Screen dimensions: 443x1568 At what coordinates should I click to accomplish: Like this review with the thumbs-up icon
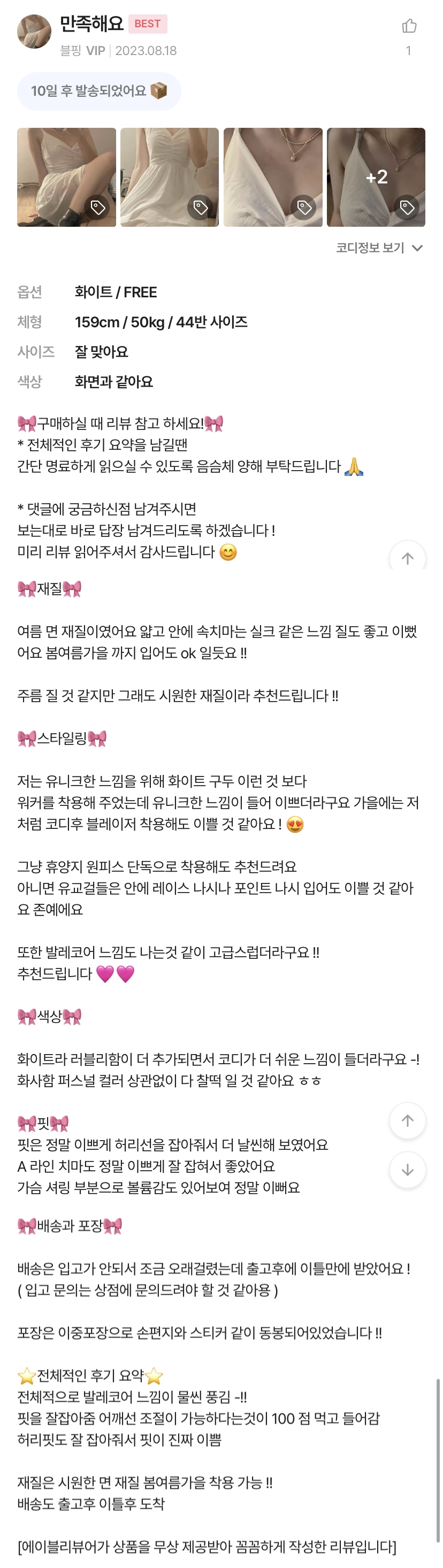[x=409, y=26]
